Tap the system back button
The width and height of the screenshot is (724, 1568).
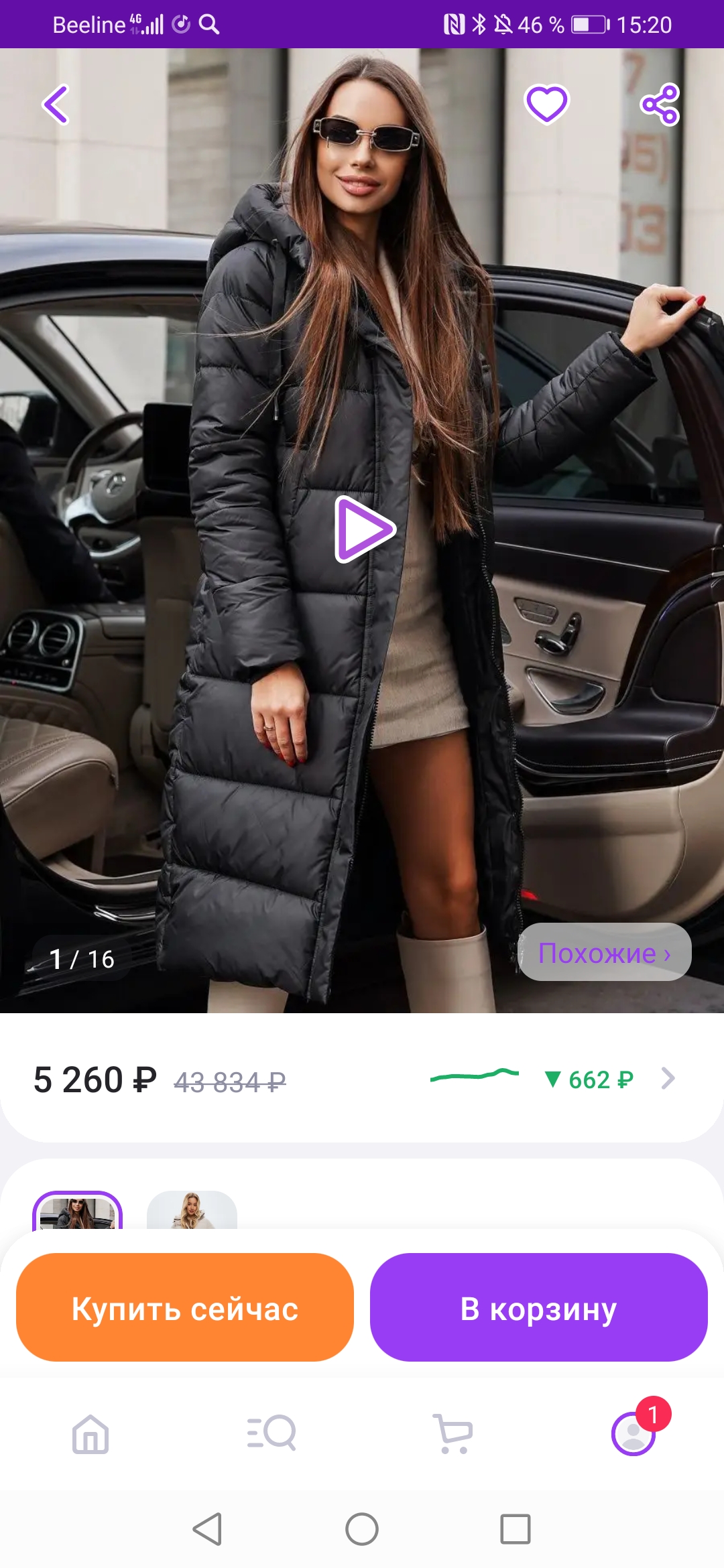click(207, 1529)
